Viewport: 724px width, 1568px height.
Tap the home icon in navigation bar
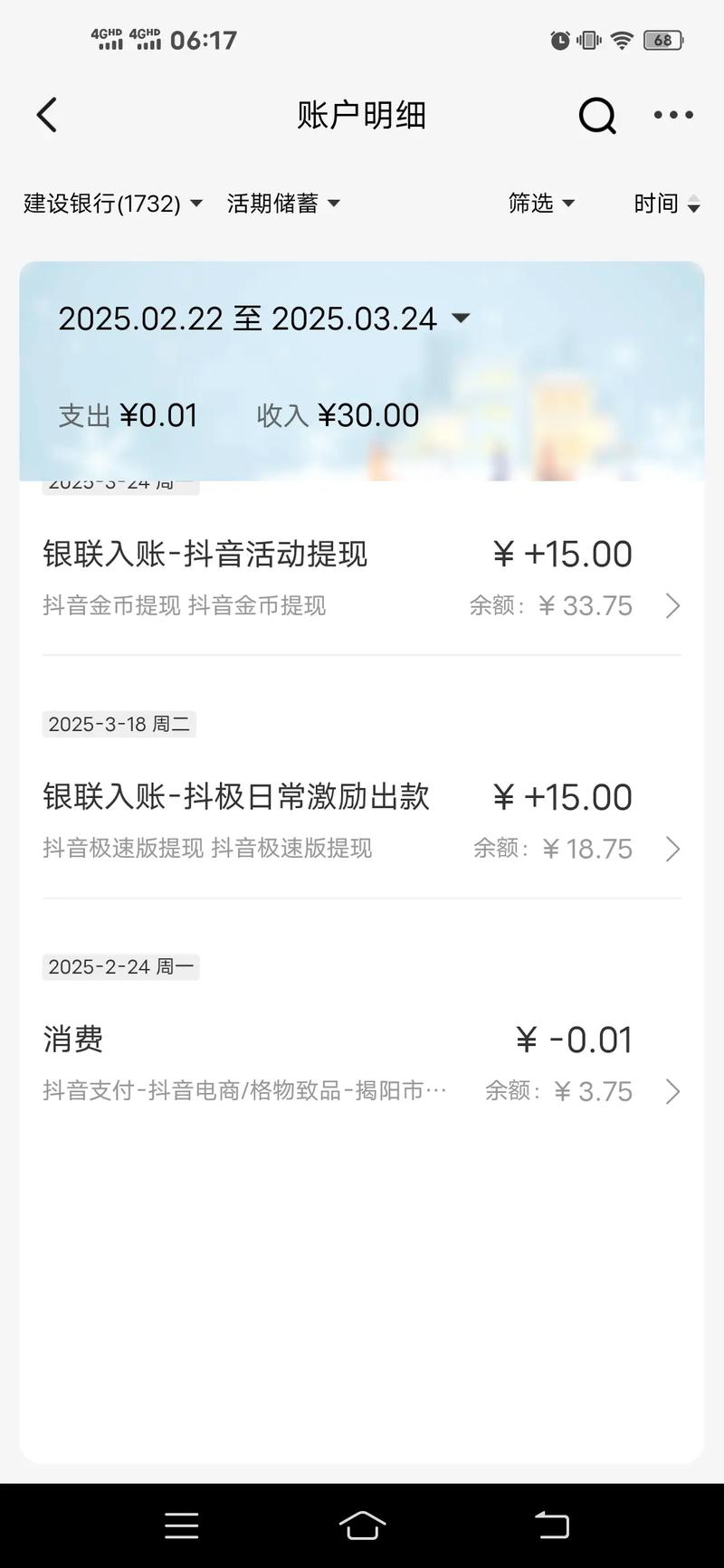(x=361, y=1525)
